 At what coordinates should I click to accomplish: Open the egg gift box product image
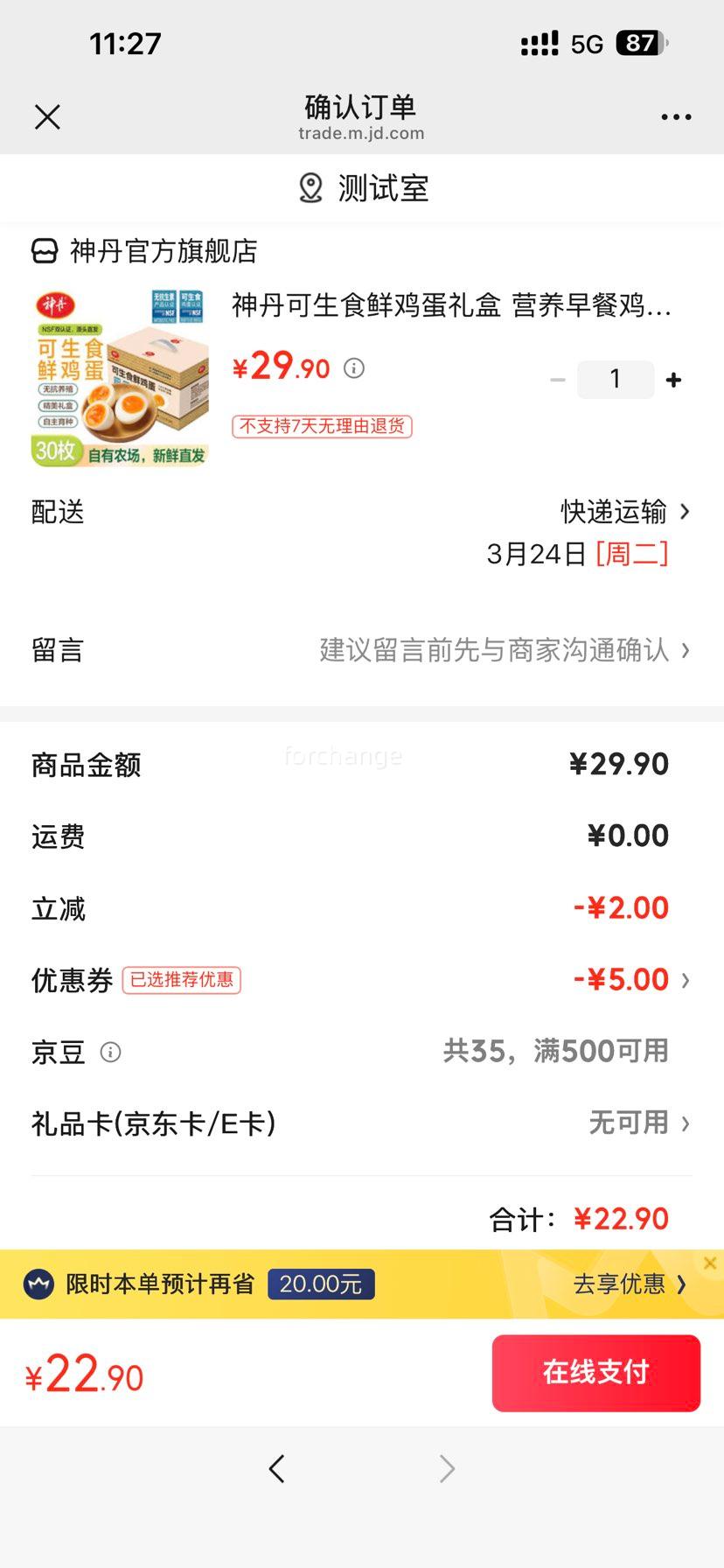[x=121, y=378]
